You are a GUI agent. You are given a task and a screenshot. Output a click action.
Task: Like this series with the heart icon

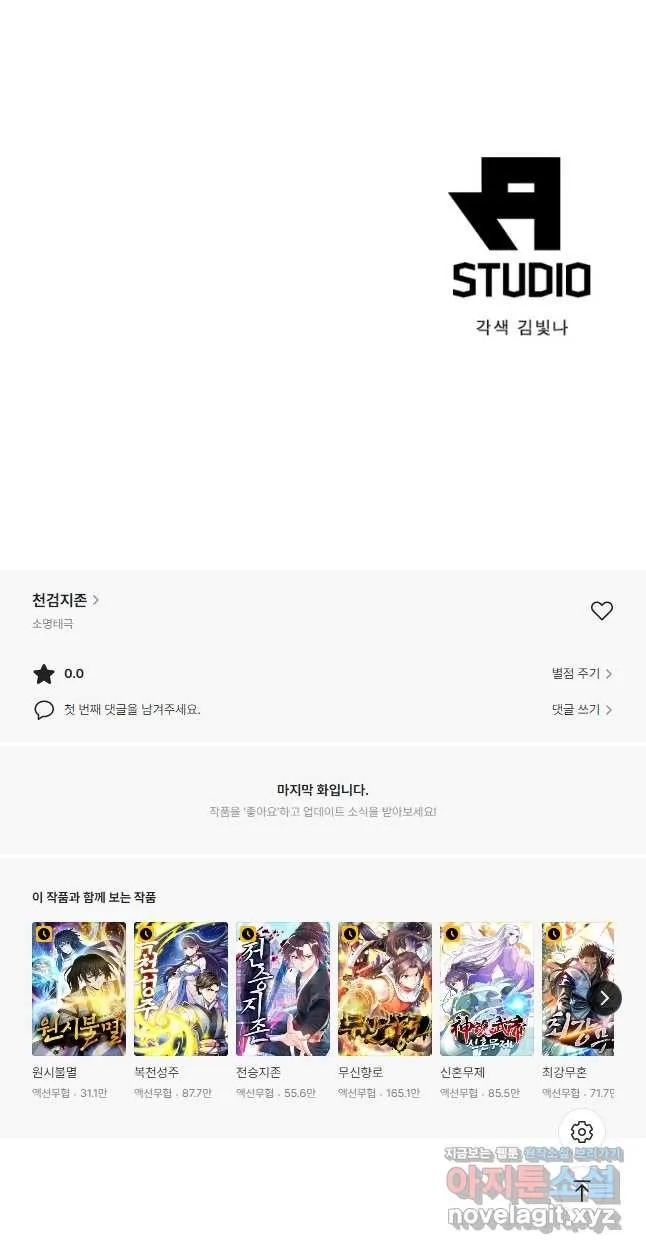601,611
